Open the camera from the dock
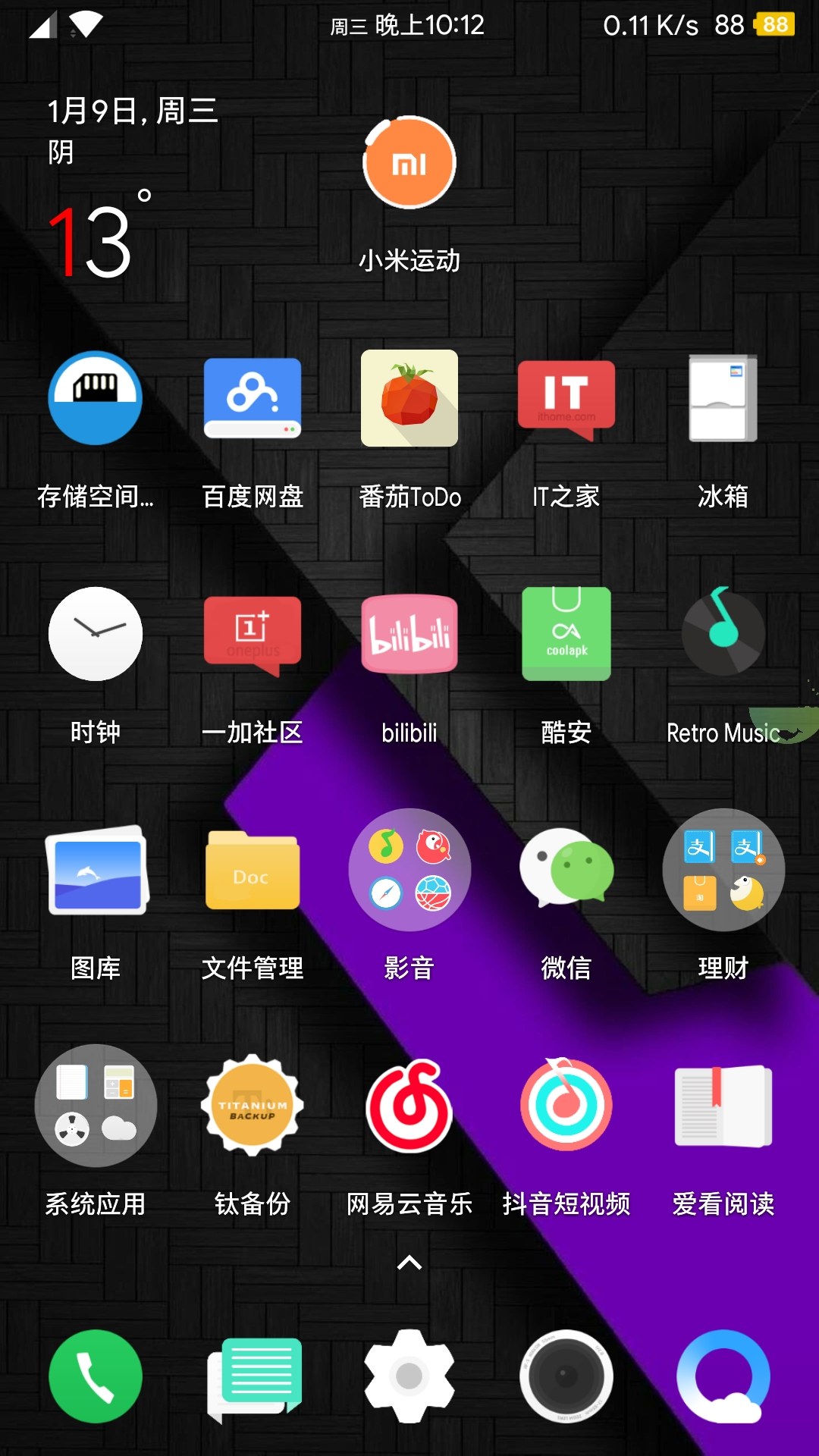The height and width of the screenshot is (1456, 819). (566, 1376)
